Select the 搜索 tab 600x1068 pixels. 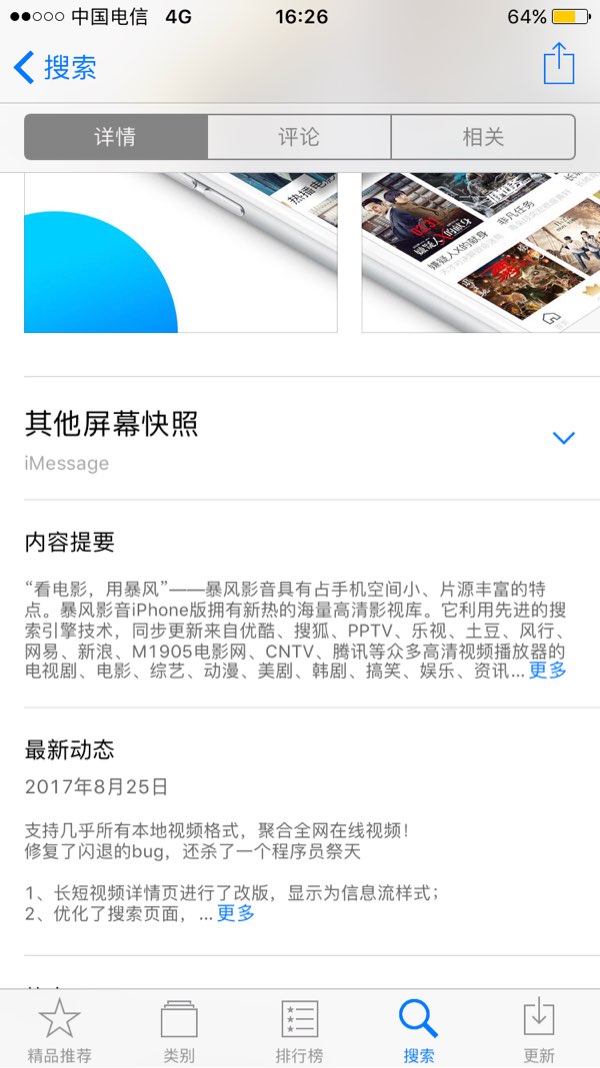(x=419, y=1030)
